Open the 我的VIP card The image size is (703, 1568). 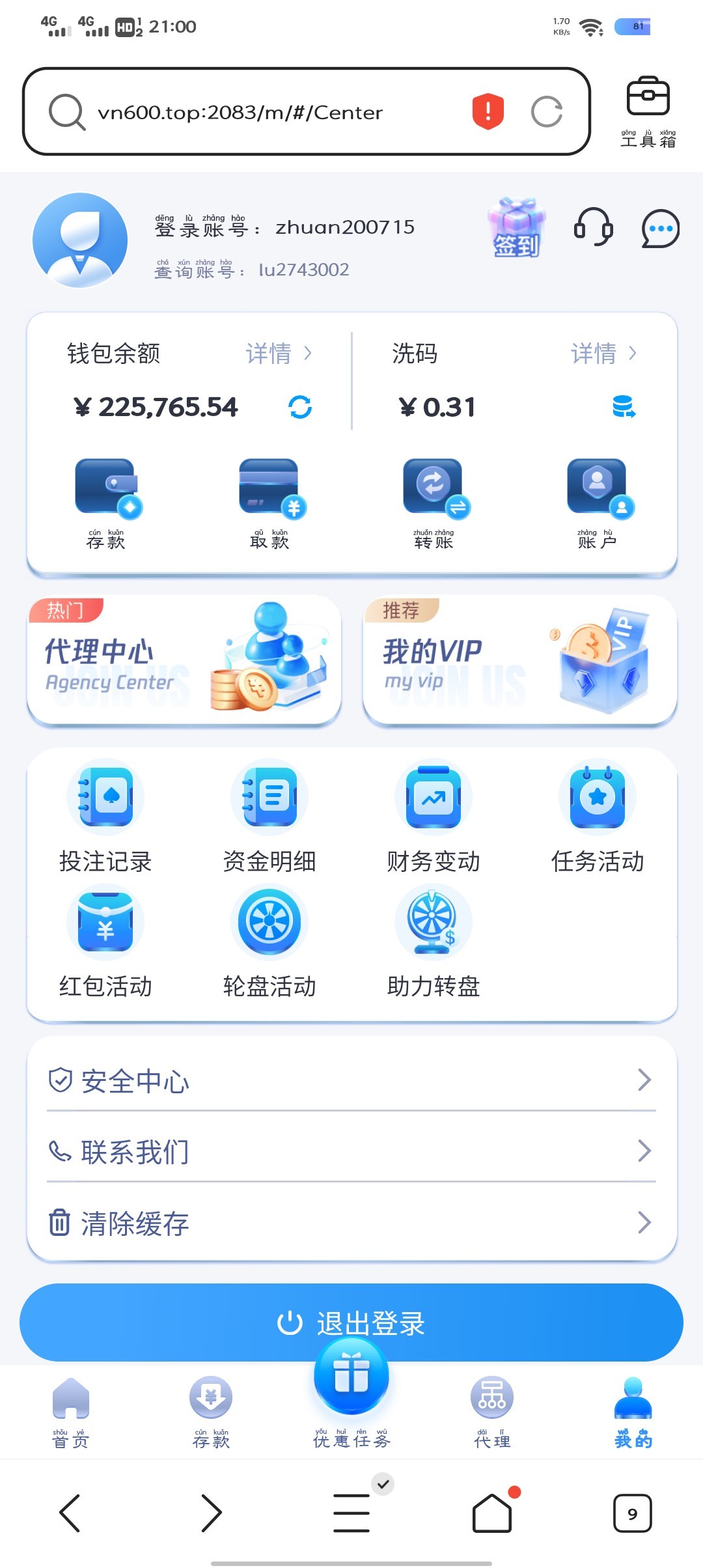coord(519,659)
